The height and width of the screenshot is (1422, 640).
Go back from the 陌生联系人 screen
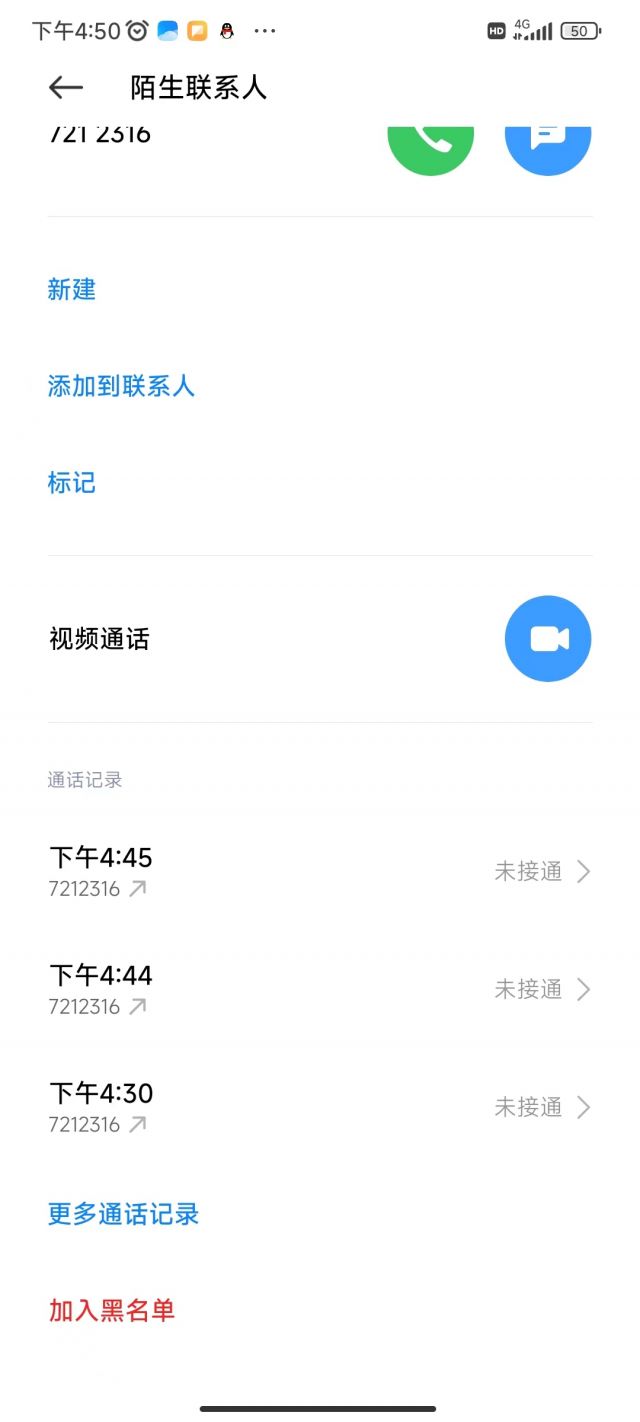coord(66,88)
